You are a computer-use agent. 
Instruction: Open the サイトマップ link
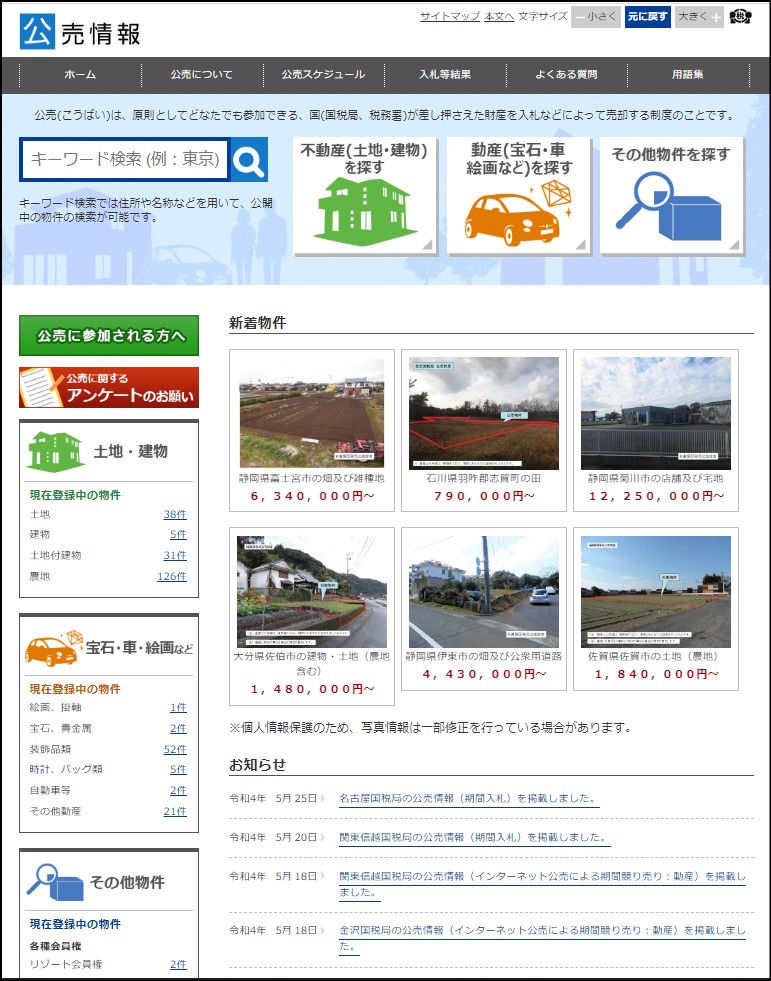(449, 16)
